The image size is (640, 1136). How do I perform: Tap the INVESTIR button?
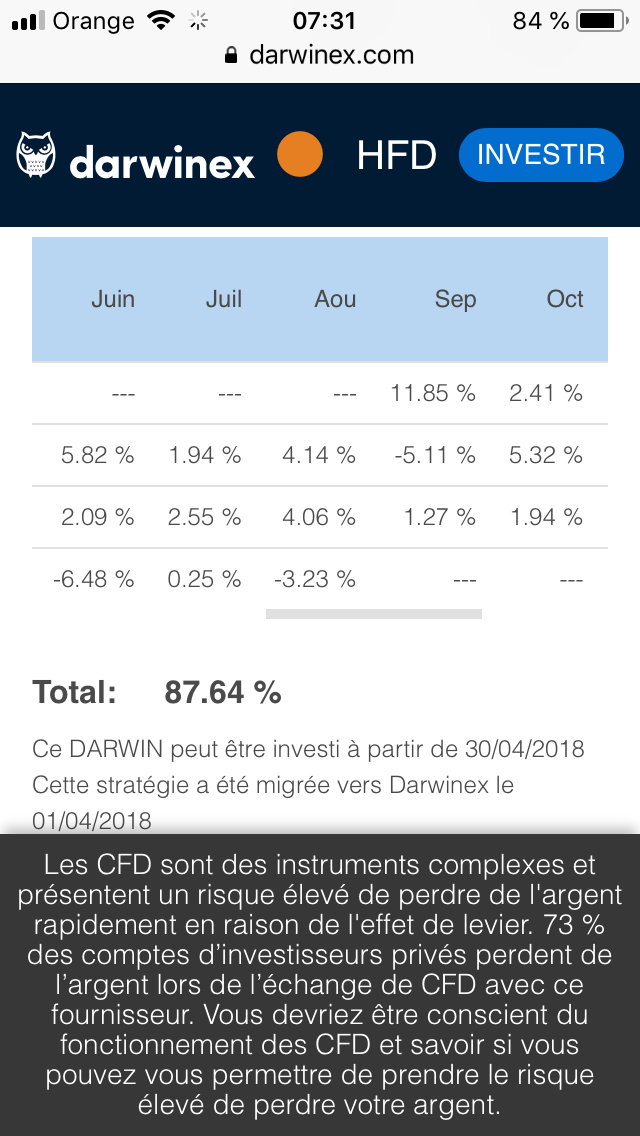[x=541, y=154]
